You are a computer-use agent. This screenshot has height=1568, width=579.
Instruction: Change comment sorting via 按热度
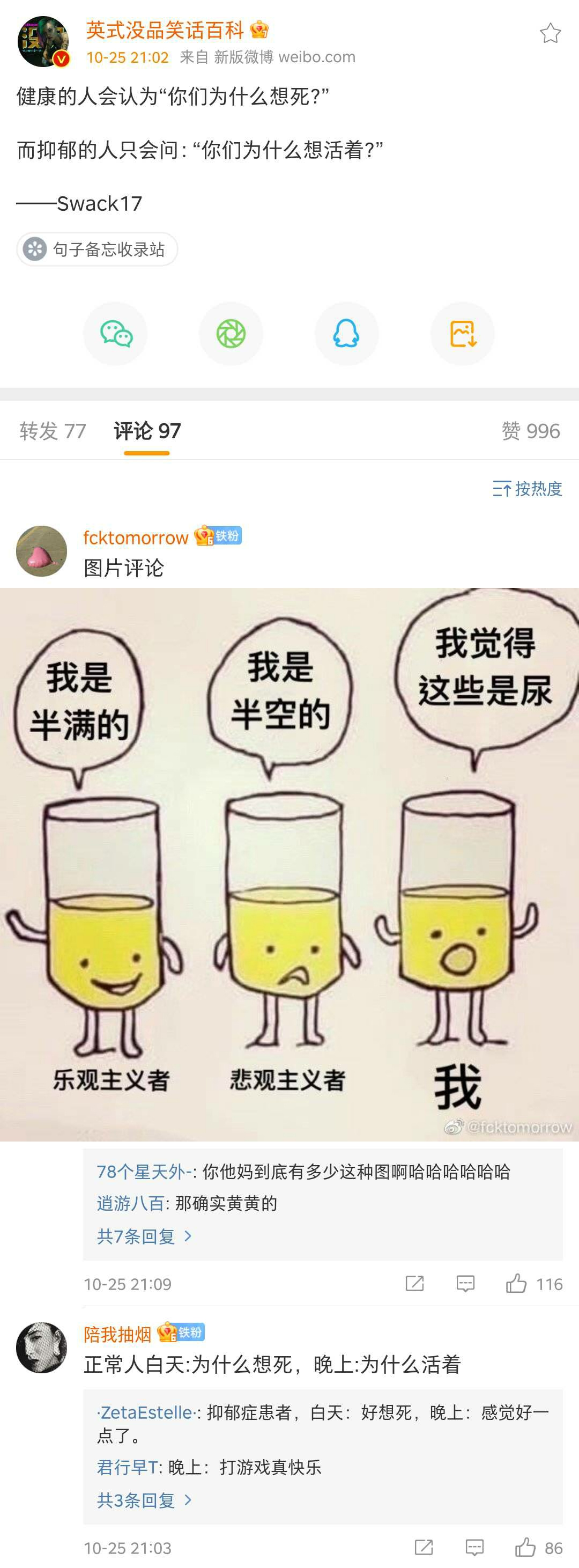pos(528,489)
